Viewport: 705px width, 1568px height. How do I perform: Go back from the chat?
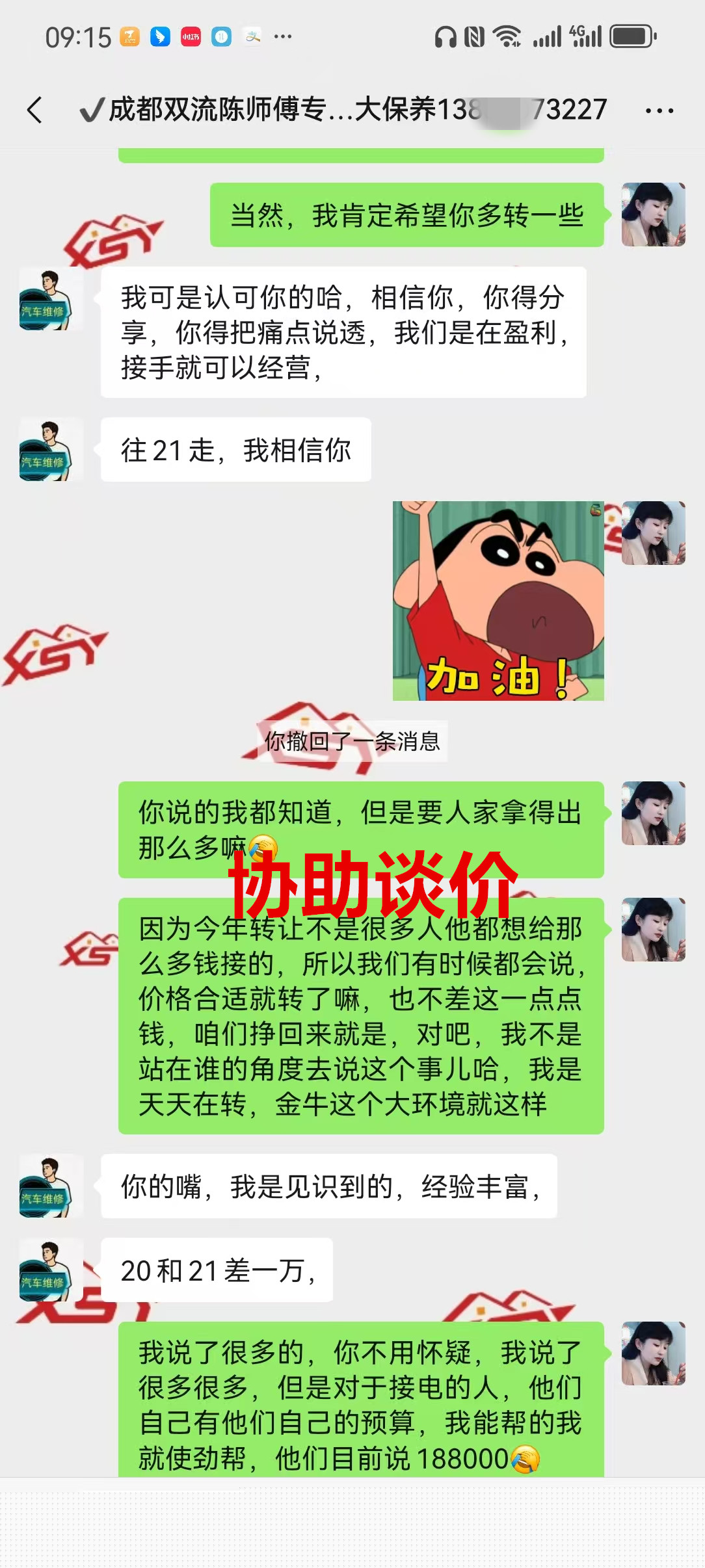[x=35, y=110]
